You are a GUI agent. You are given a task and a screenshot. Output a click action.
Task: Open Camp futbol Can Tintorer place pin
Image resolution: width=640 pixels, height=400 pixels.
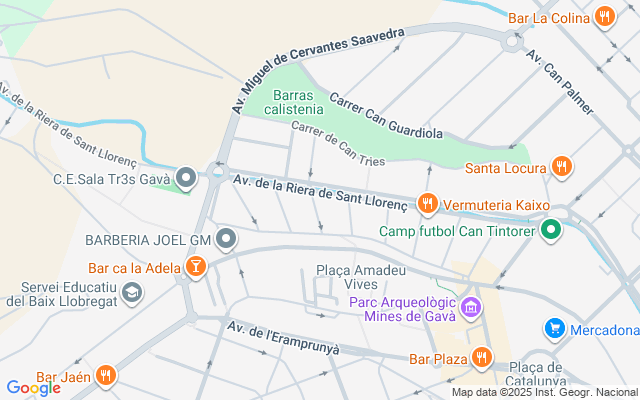click(550, 232)
